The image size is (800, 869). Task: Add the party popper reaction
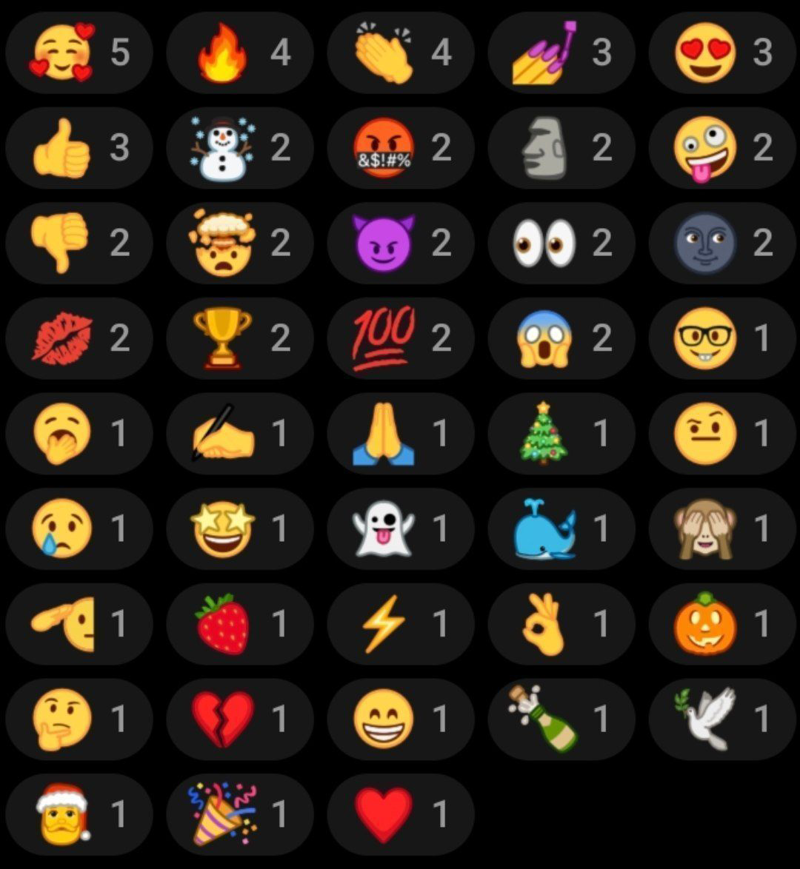pyautogui.click(x=240, y=814)
